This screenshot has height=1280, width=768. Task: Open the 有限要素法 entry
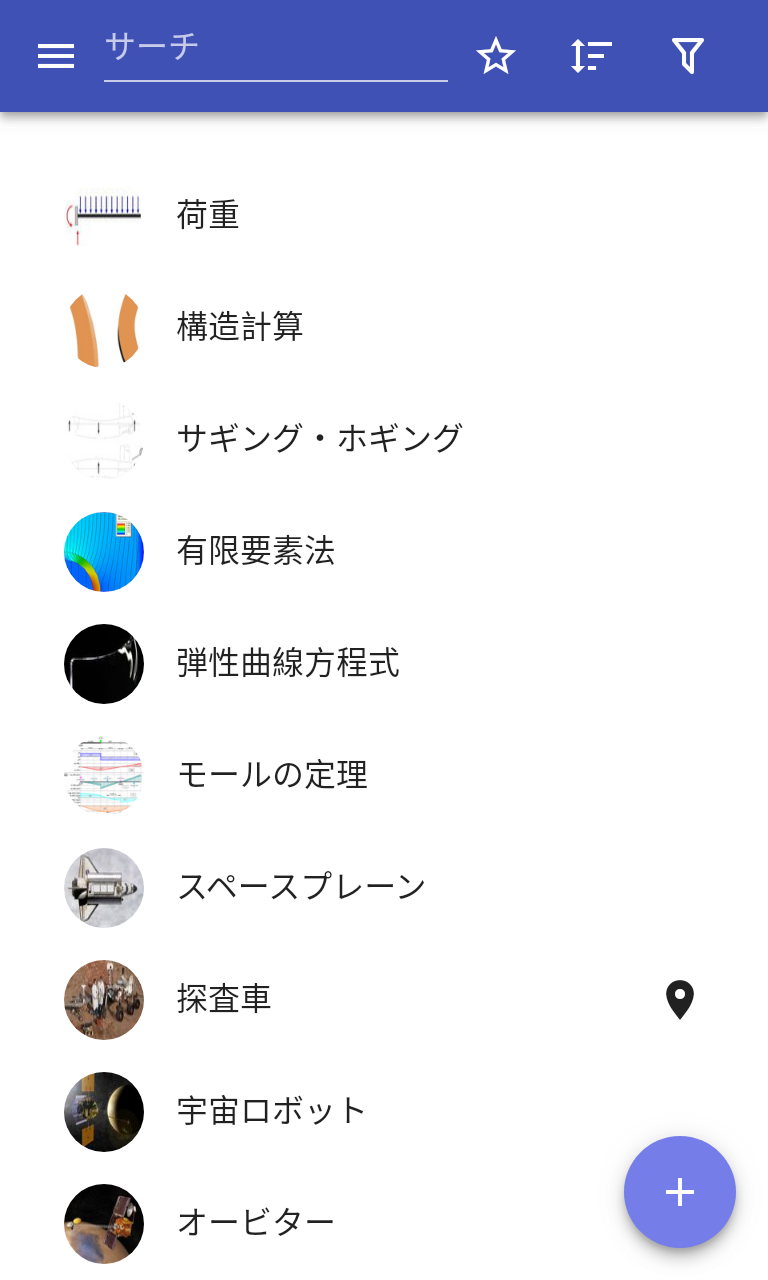(x=256, y=551)
